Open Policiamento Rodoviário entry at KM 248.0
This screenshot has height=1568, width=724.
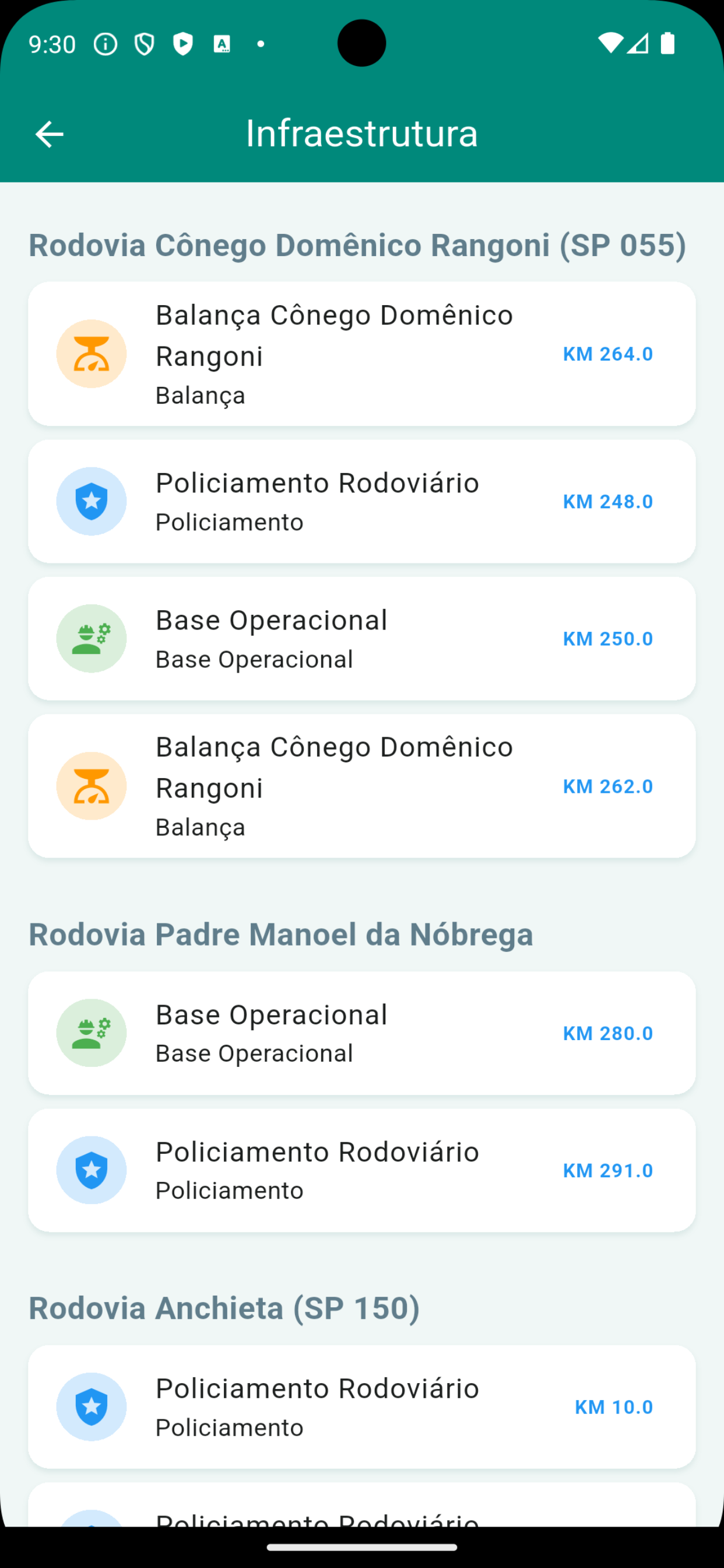[x=361, y=501]
